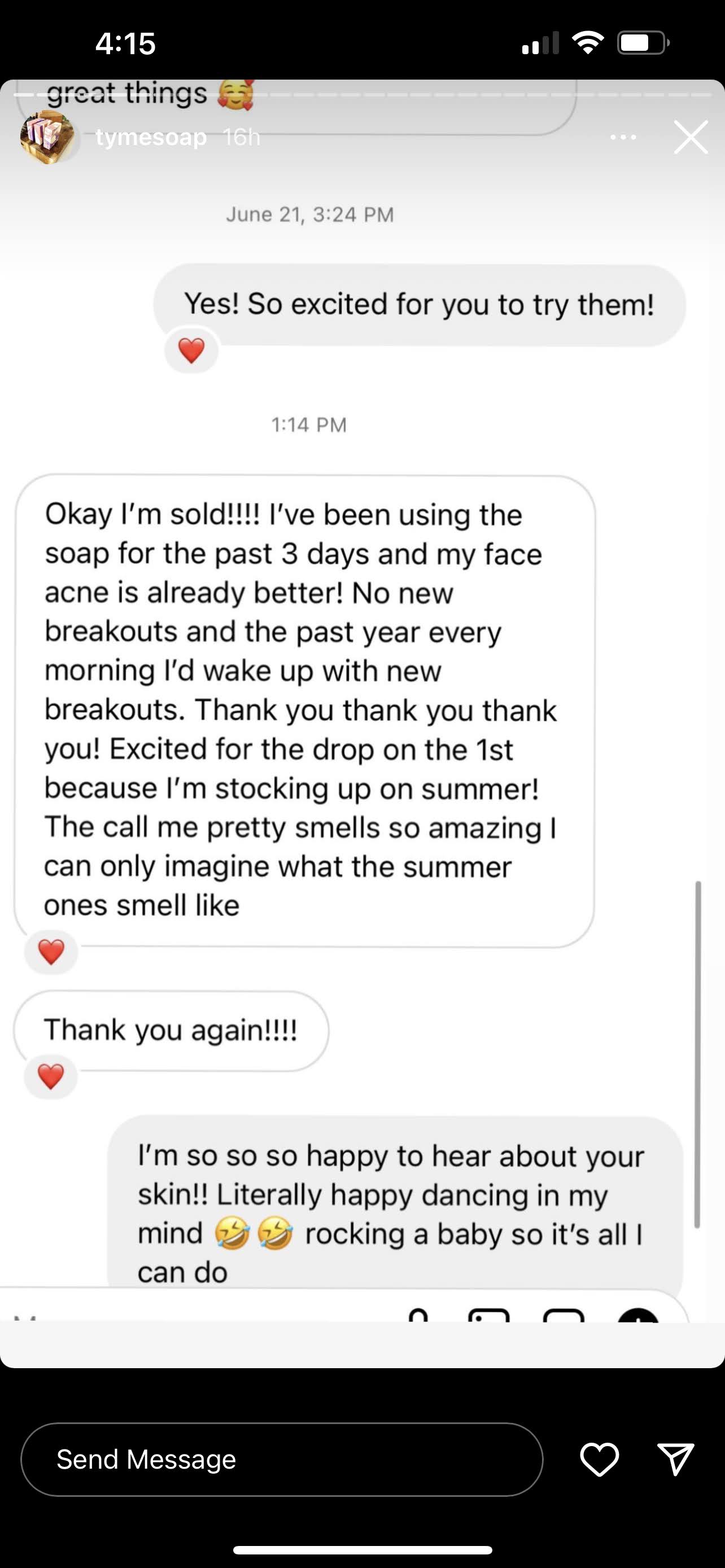Open the story options menu
This screenshot has width=725, height=1568.
click(x=623, y=138)
